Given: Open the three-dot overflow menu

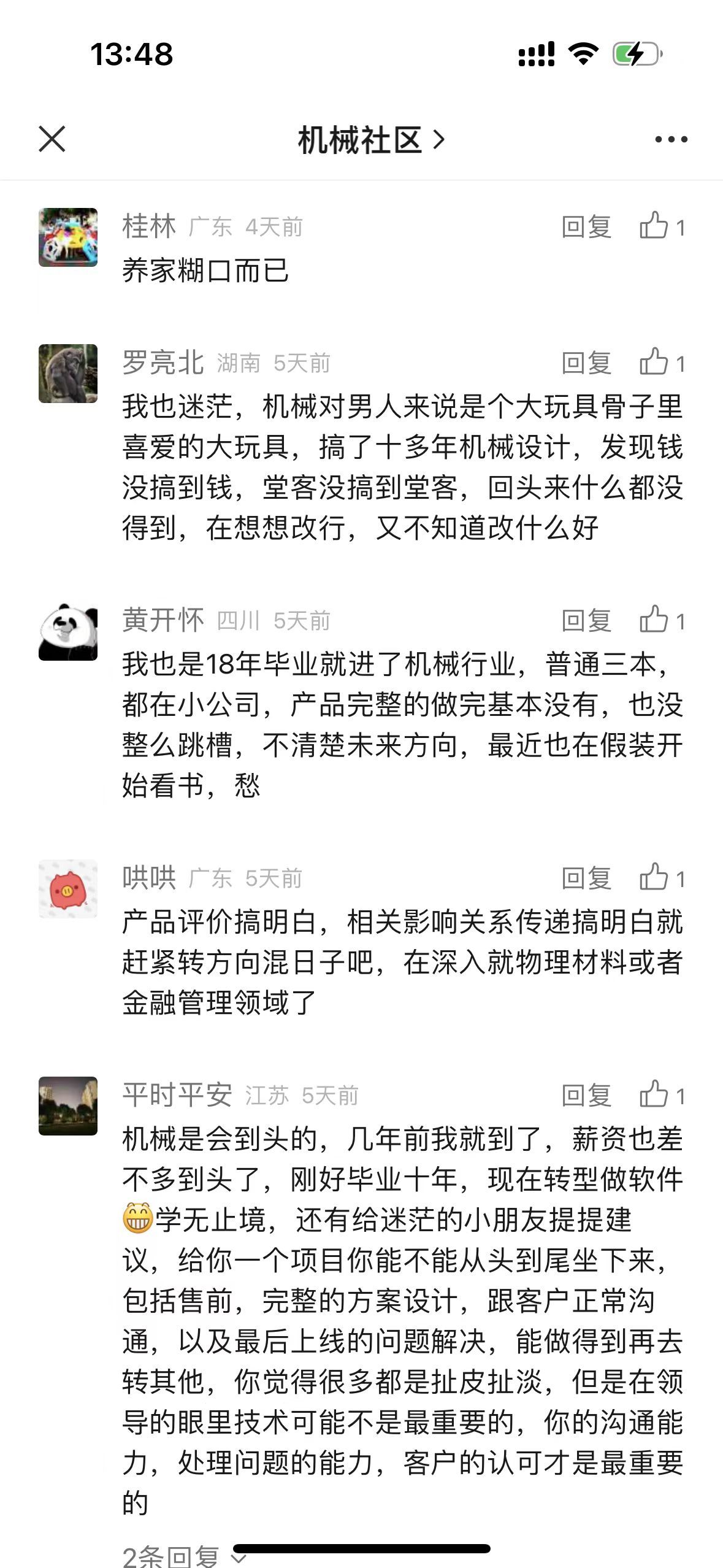Looking at the screenshot, I should (671, 140).
